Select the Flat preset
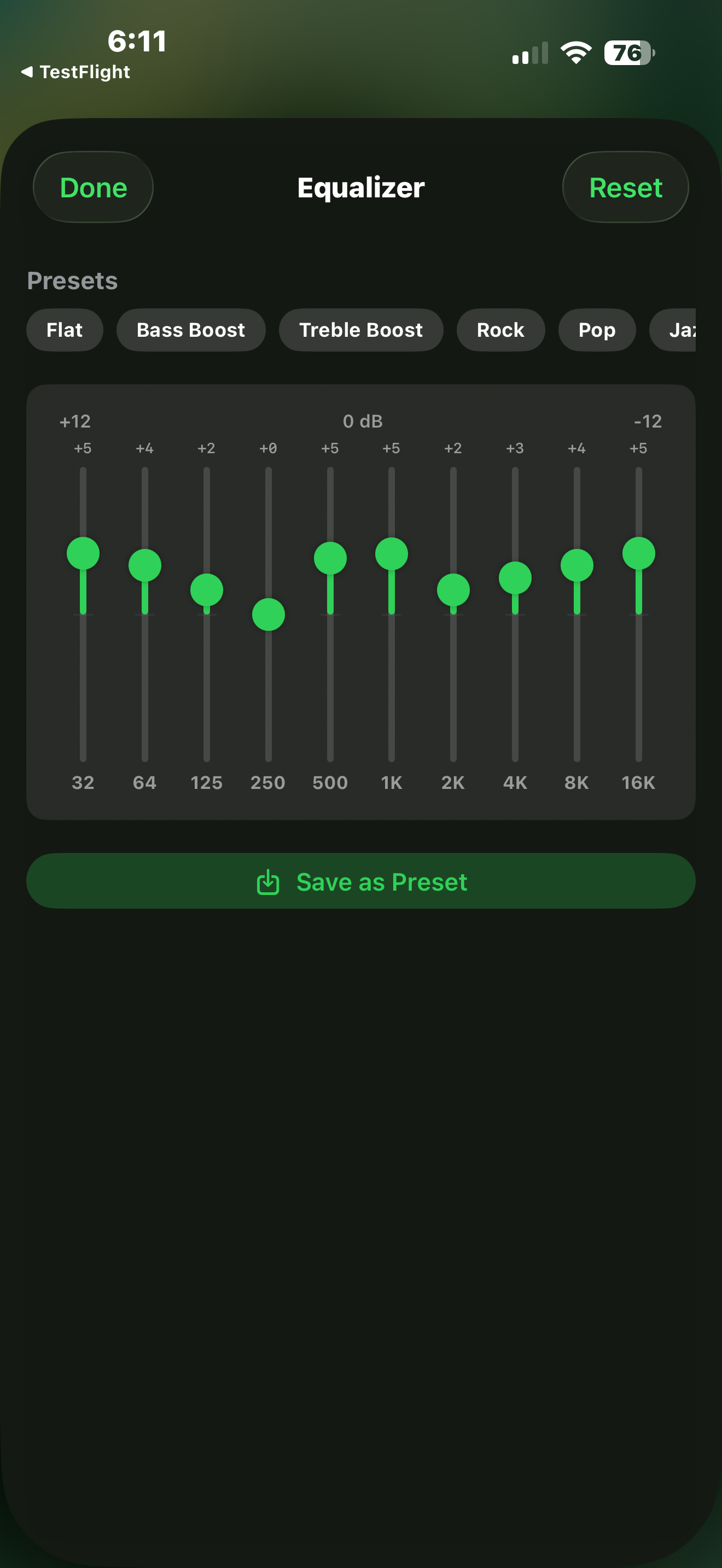 click(x=65, y=330)
